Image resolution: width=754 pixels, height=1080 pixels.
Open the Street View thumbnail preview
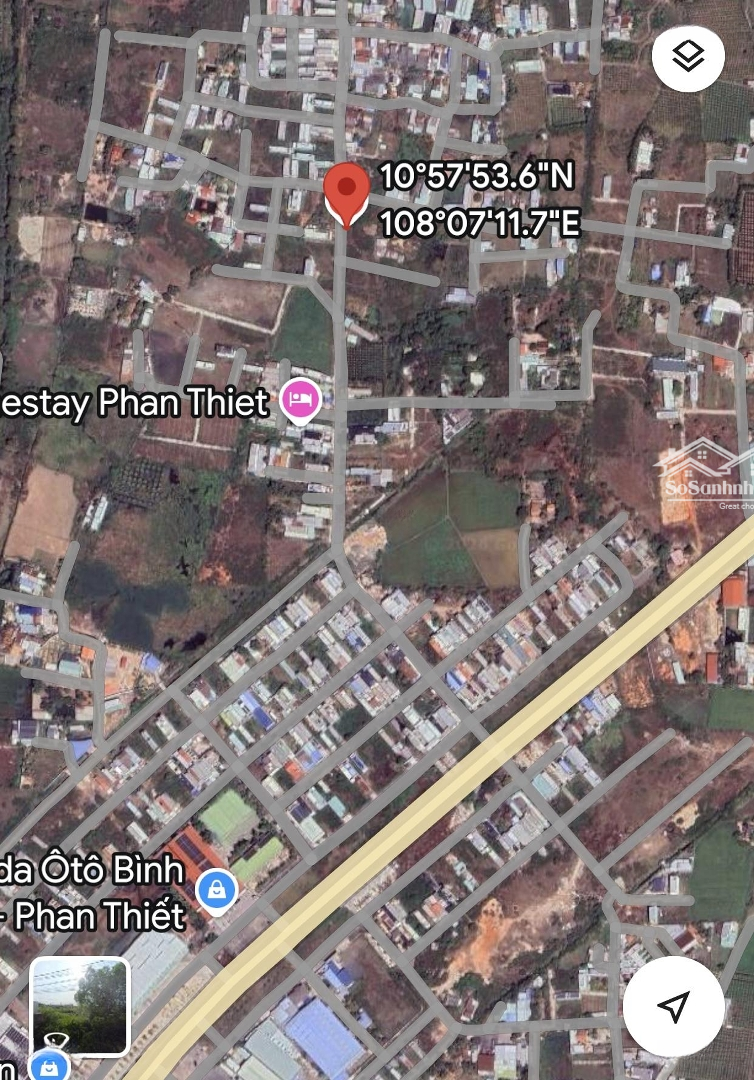tap(80, 1006)
